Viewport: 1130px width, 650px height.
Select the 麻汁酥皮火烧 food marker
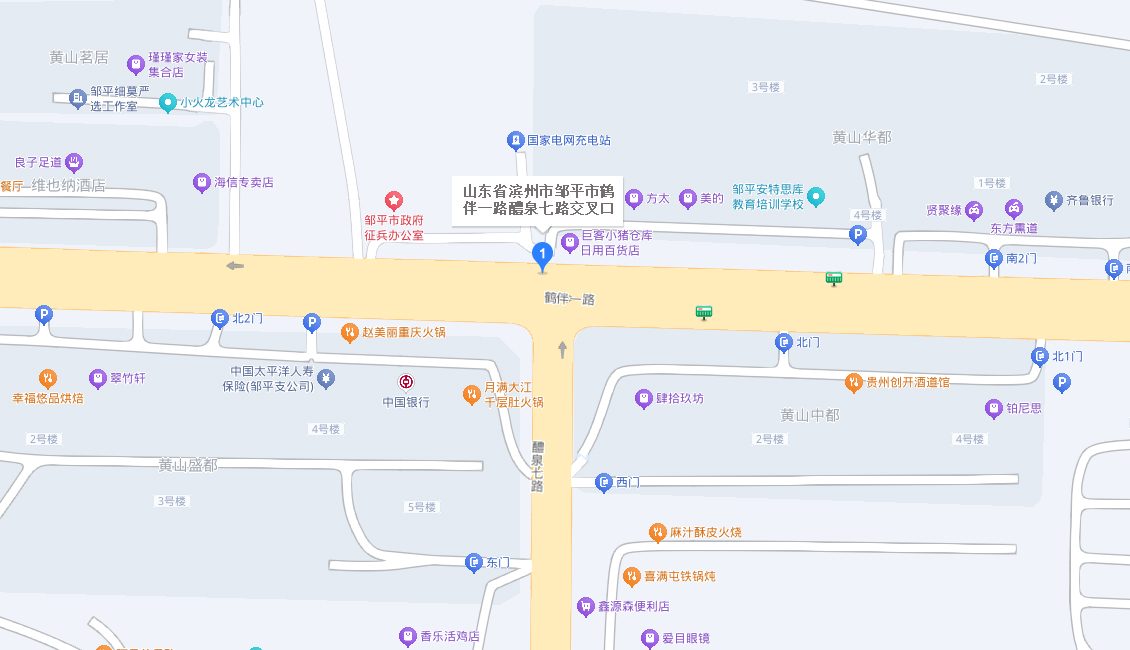click(657, 532)
